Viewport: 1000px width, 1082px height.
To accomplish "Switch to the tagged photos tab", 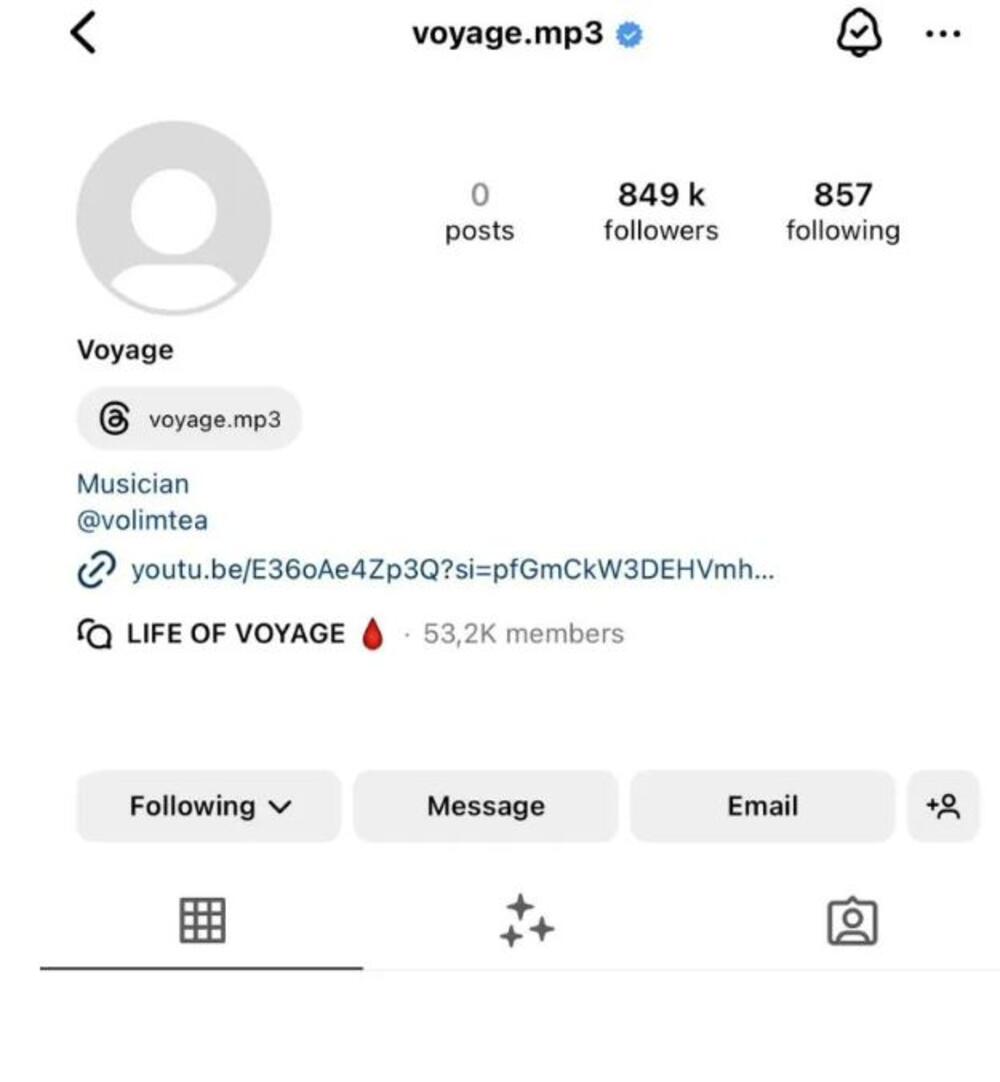I will coord(852,921).
